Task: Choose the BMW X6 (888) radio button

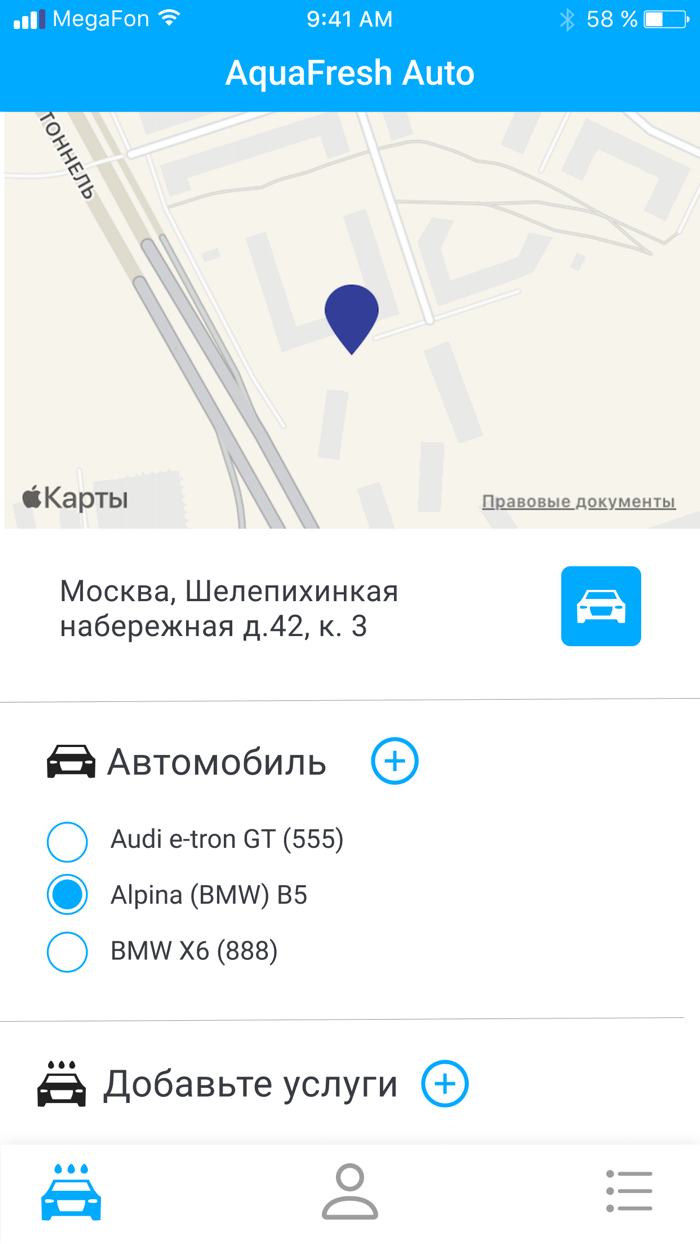Action: [x=67, y=951]
